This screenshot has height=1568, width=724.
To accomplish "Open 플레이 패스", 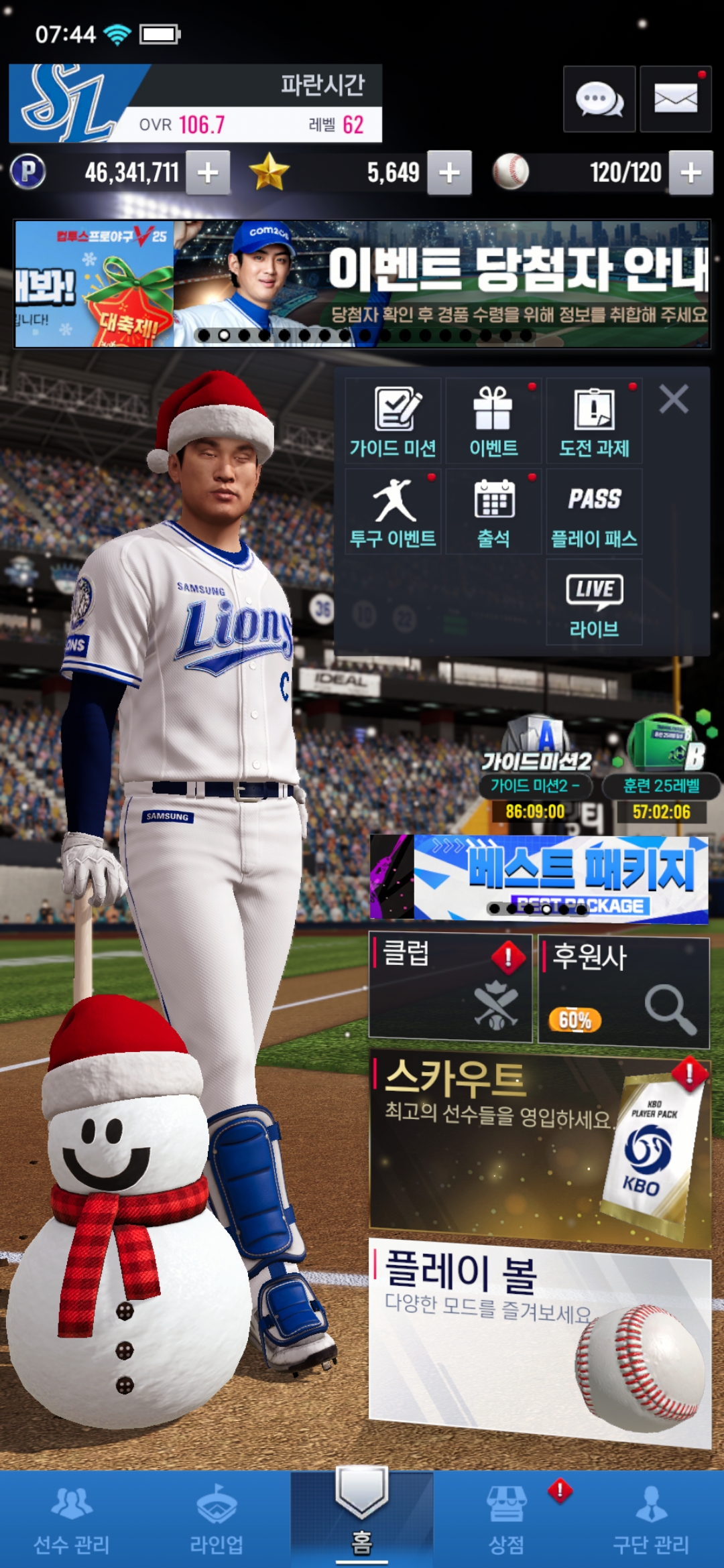I will (x=594, y=511).
